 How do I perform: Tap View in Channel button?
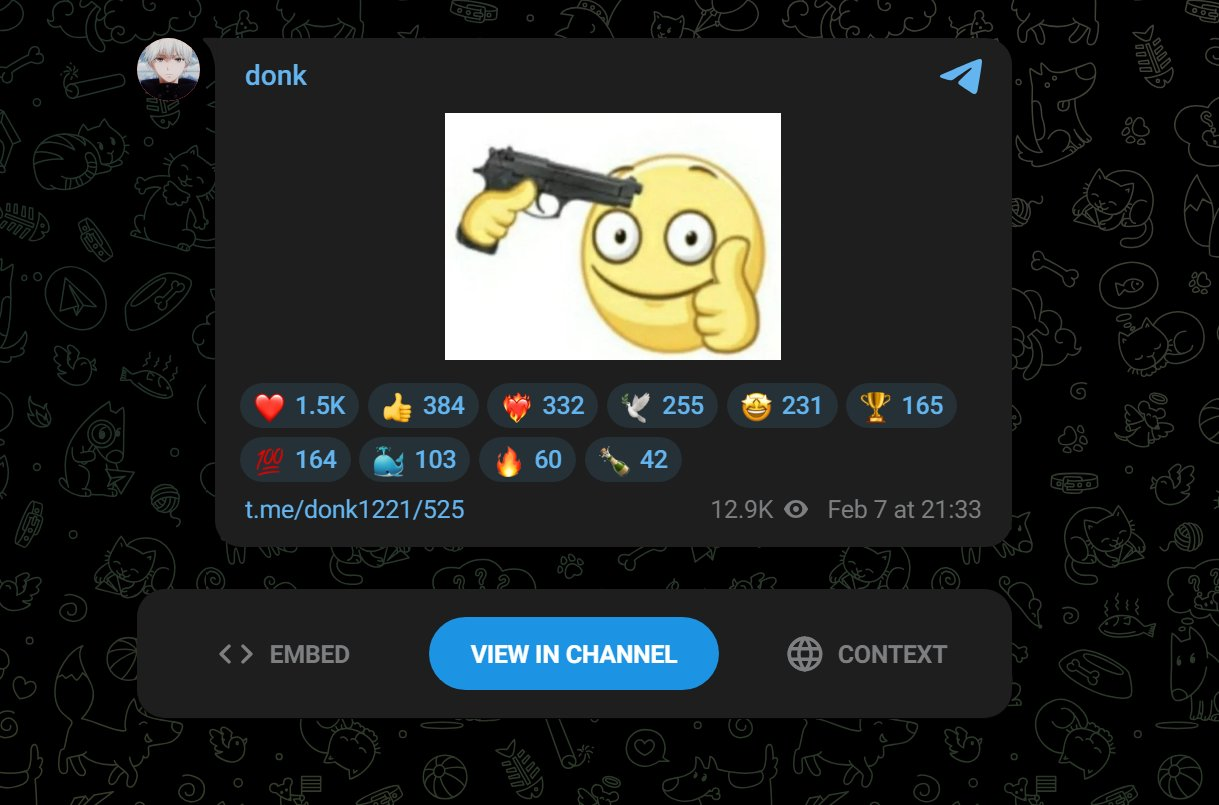pyautogui.click(x=573, y=654)
